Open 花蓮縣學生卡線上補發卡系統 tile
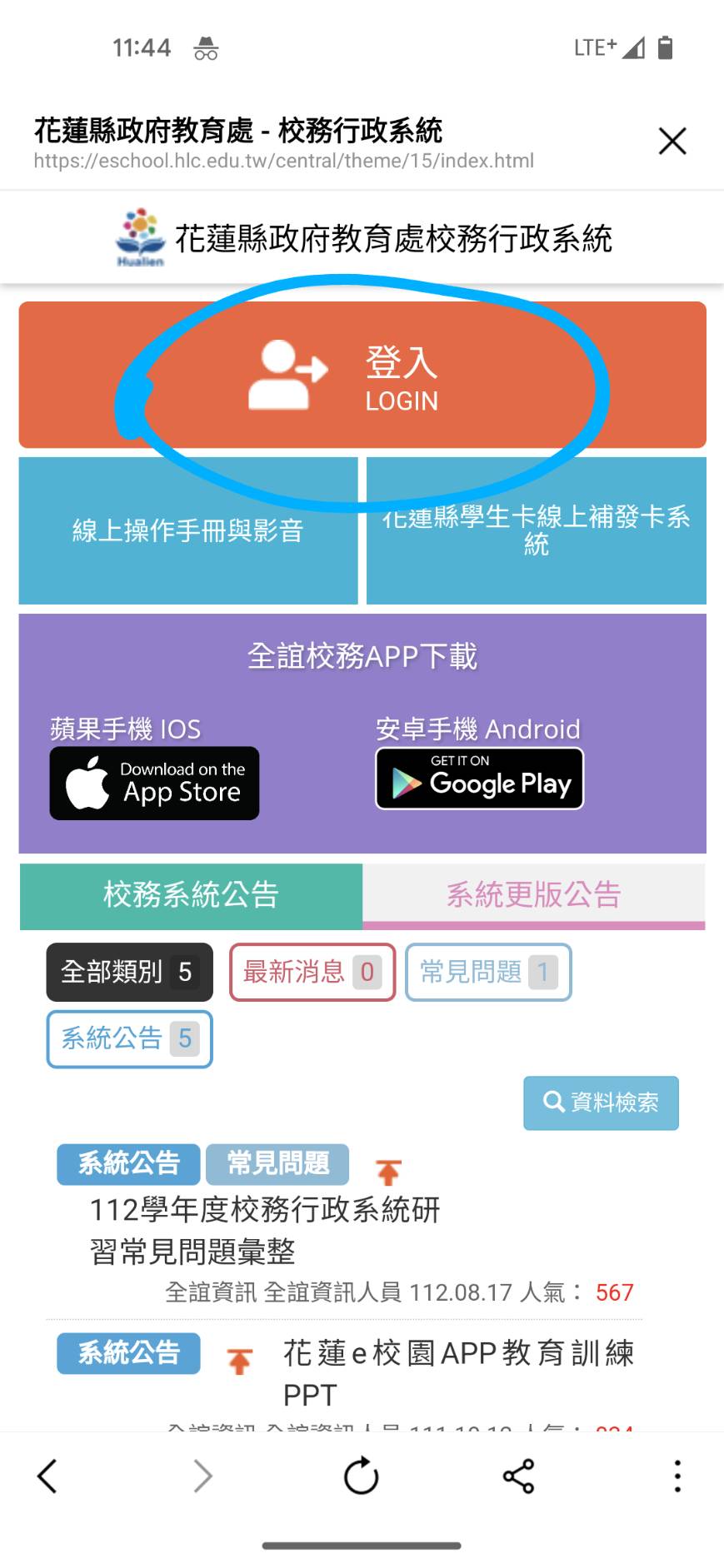The image size is (724, 1568). [x=536, y=530]
